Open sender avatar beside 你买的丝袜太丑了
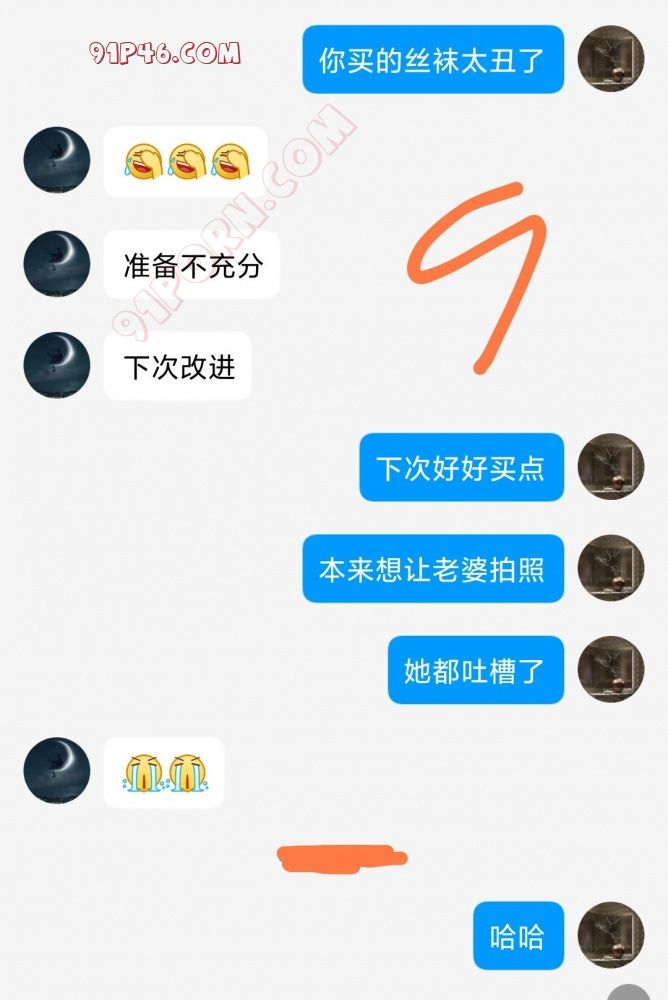Screen dimensions: 668x1000 [611, 59]
